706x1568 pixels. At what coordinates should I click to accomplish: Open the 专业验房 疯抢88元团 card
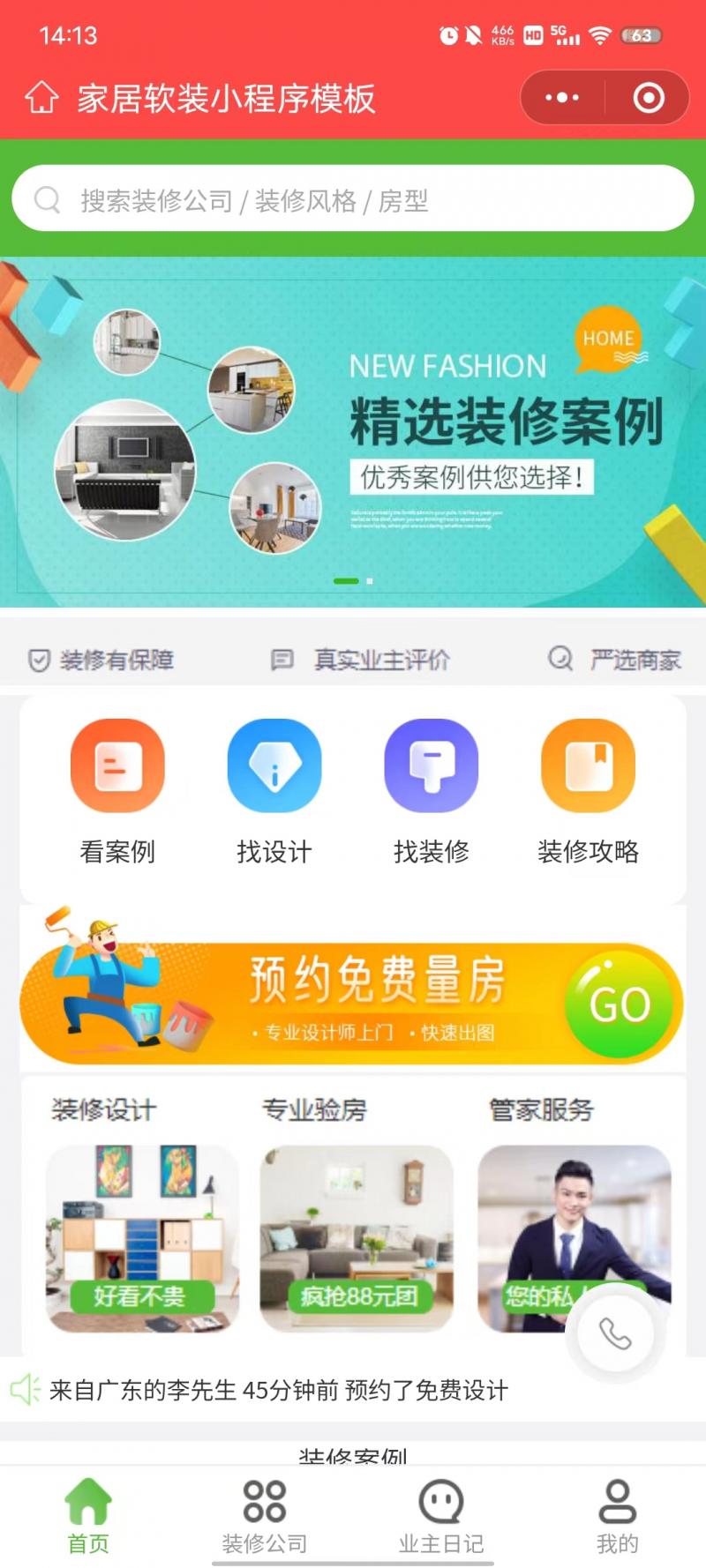357,1237
